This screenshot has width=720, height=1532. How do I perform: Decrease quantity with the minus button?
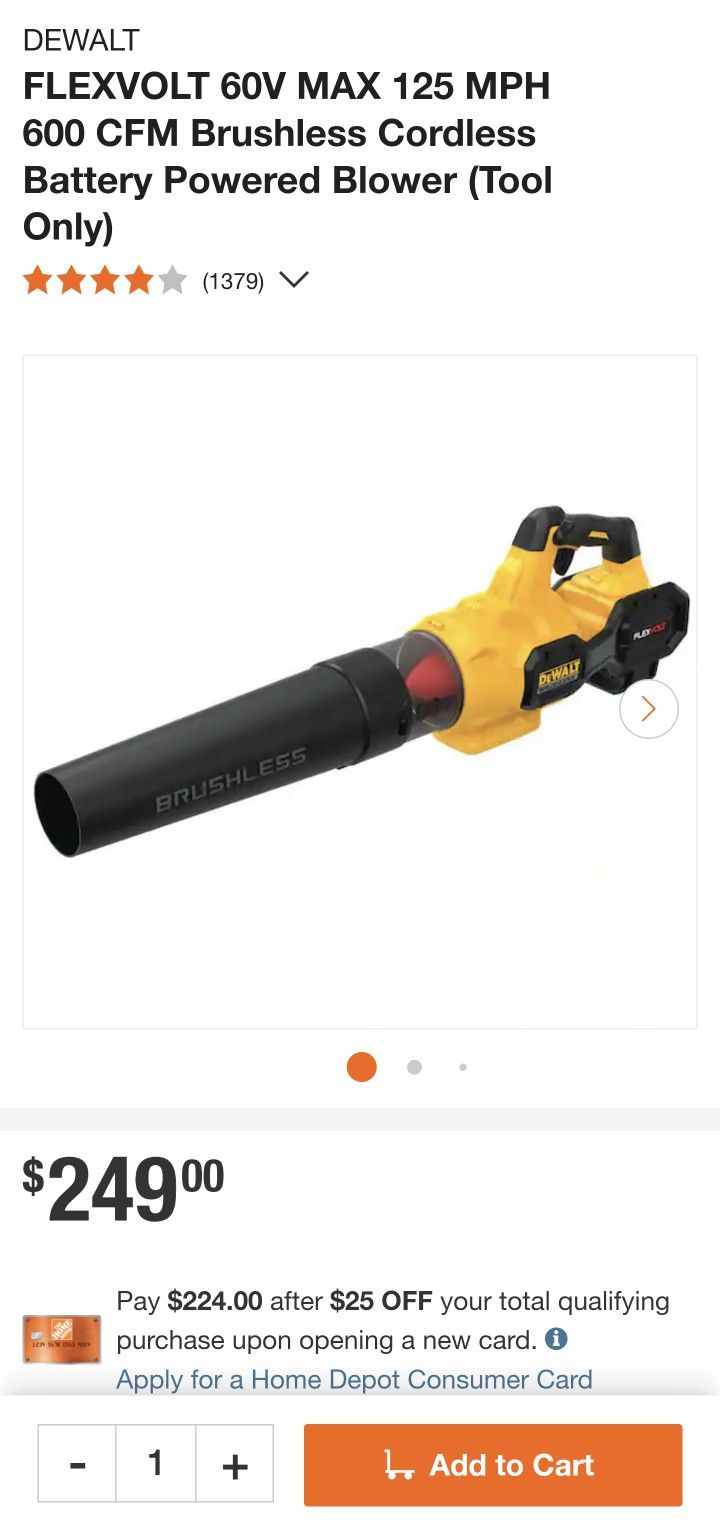tap(77, 1464)
